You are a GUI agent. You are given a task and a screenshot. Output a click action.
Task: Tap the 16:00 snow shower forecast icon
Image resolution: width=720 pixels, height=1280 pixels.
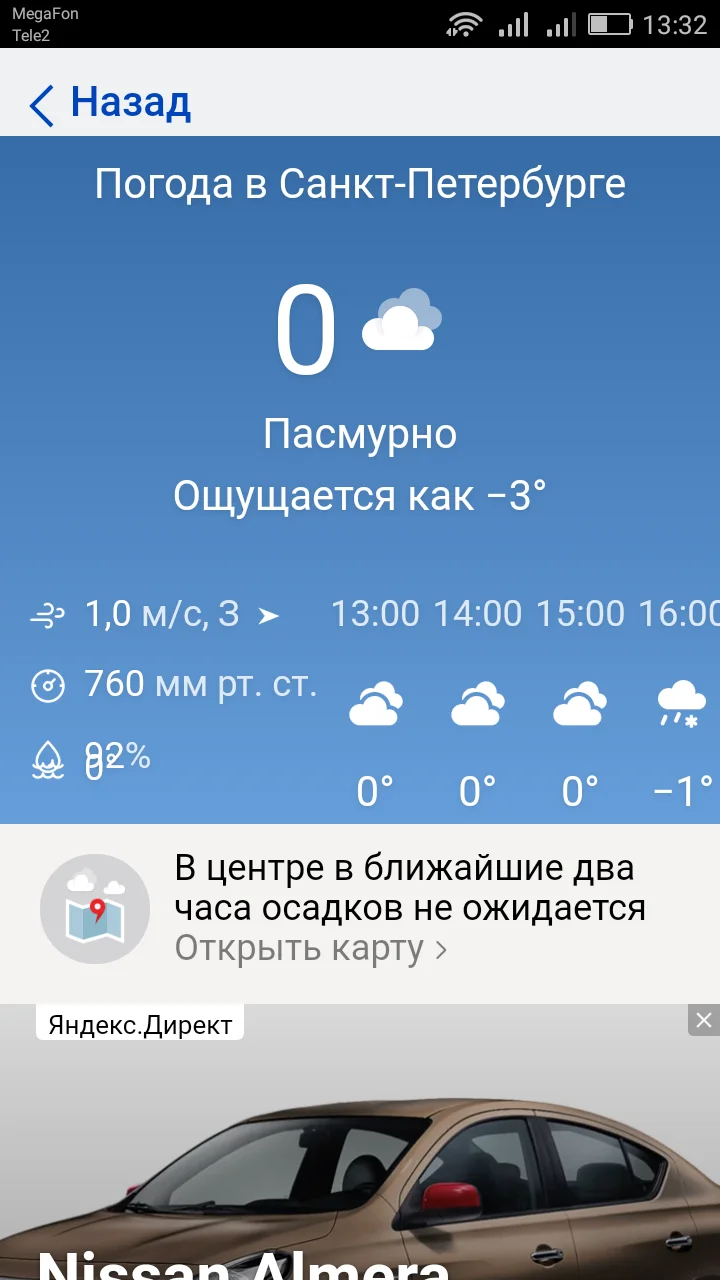click(681, 702)
